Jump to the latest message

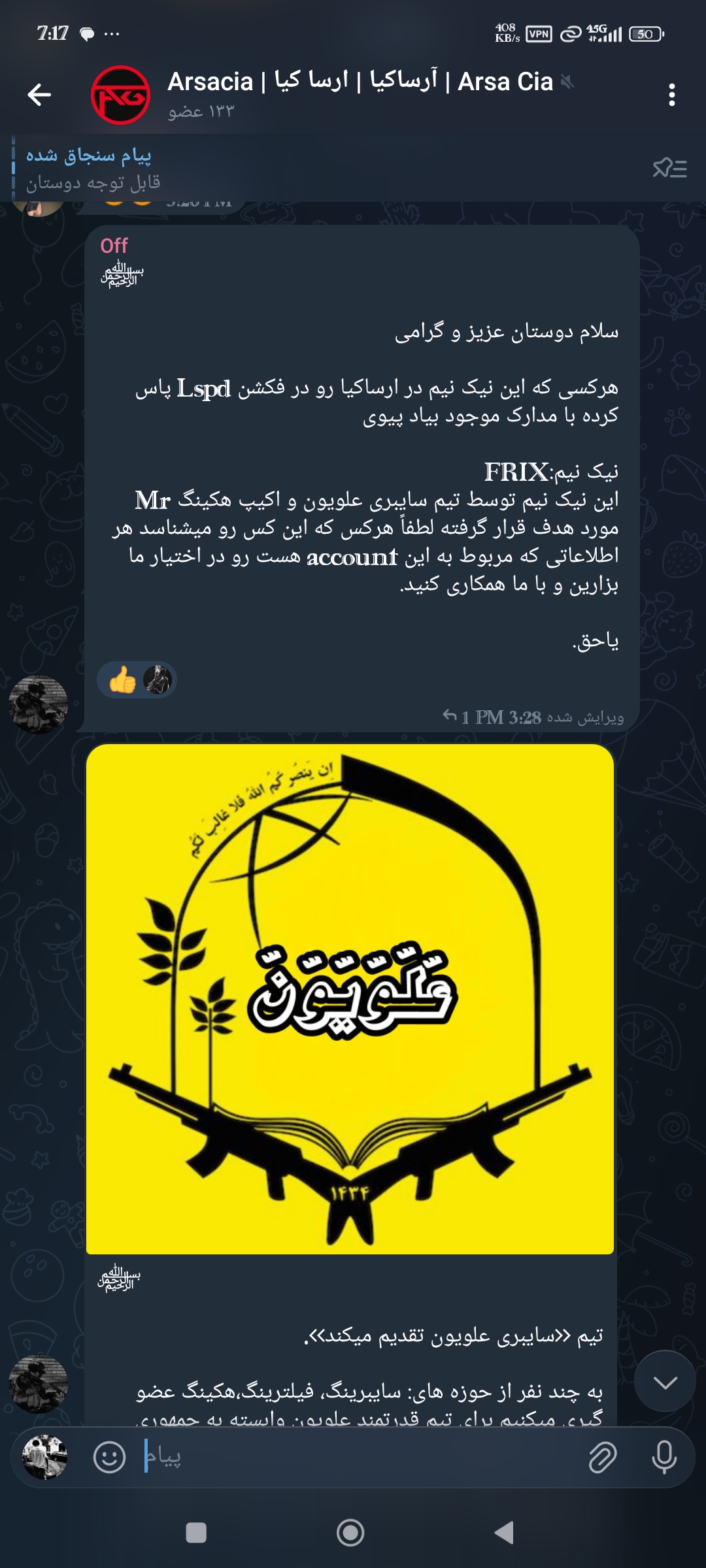pos(665,1381)
